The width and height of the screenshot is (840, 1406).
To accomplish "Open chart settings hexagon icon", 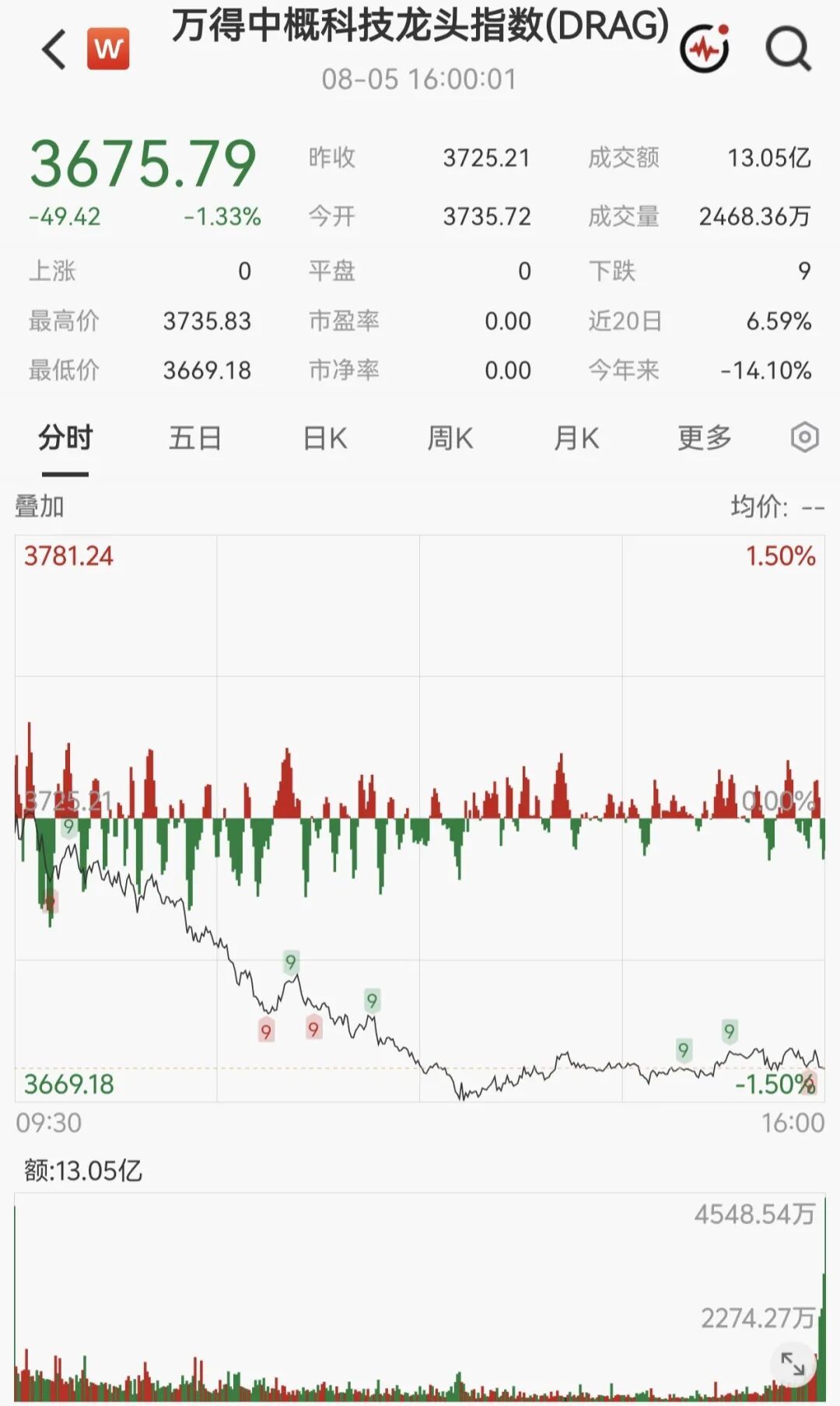I will pyautogui.click(x=805, y=437).
